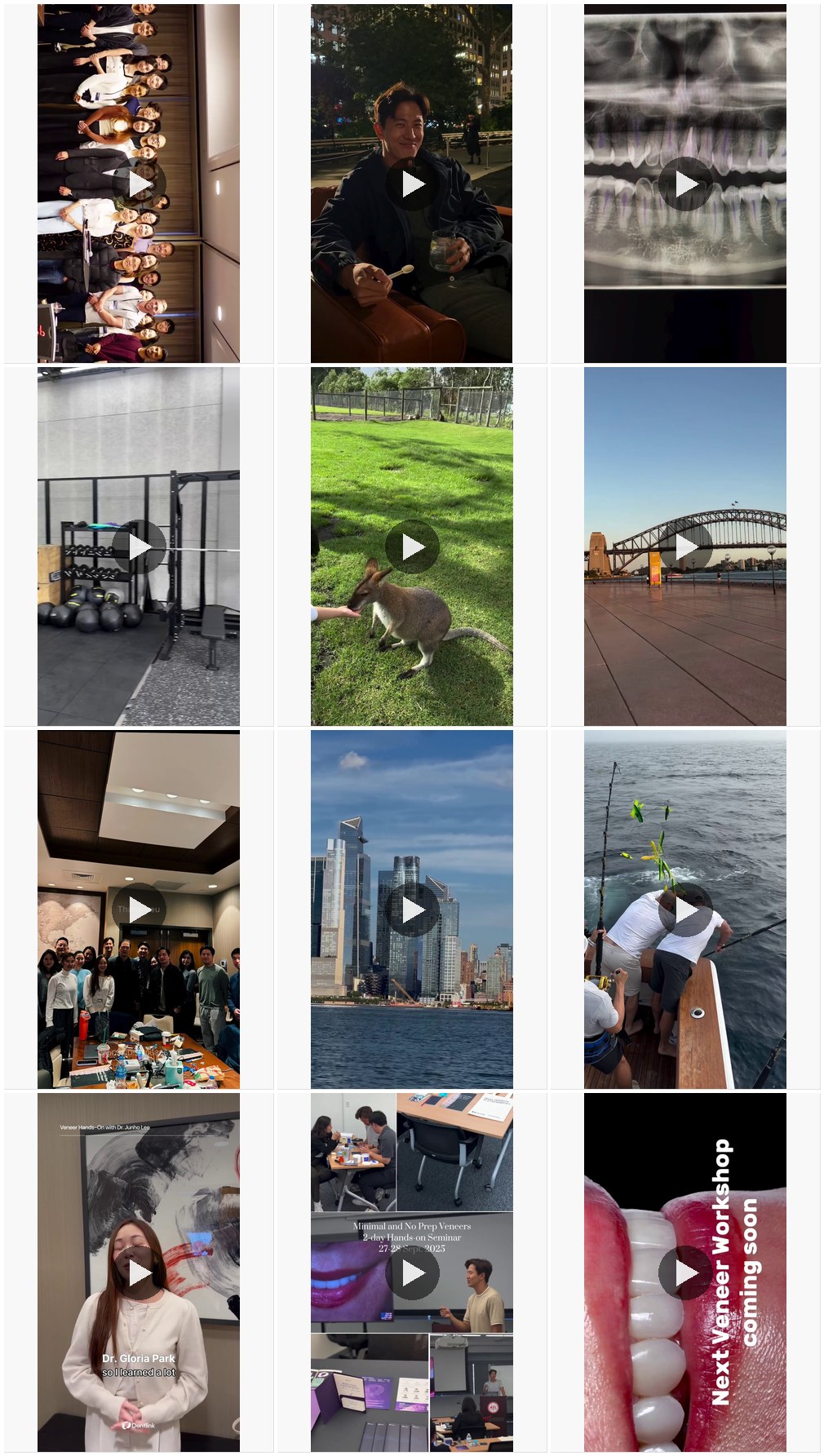The image size is (824, 1456).
Task: Play the dental X-ray video
Action: 685,184
